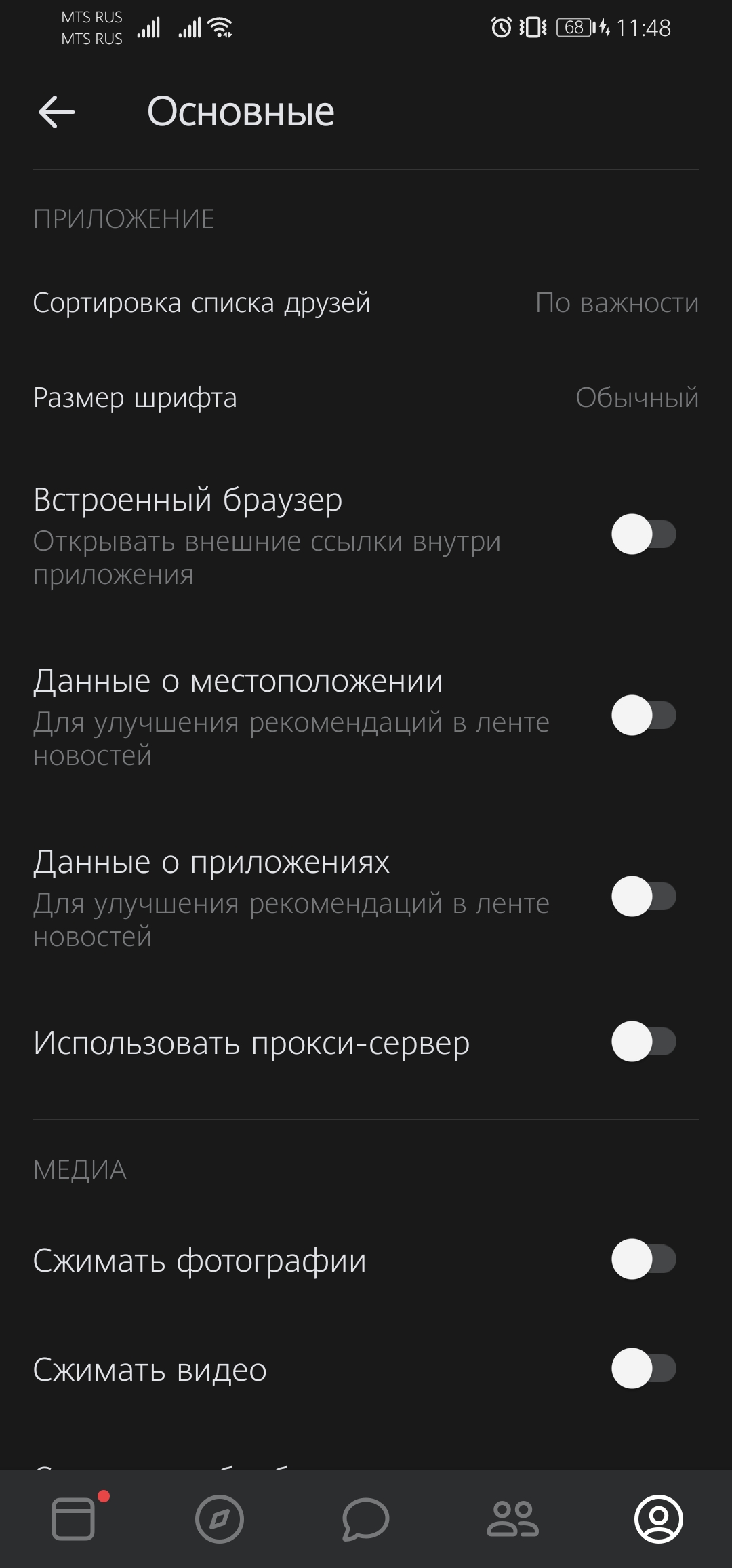Toggle Данные о приложениях switch
This screenshot has height=1568, width=732.
coord(643,897)
